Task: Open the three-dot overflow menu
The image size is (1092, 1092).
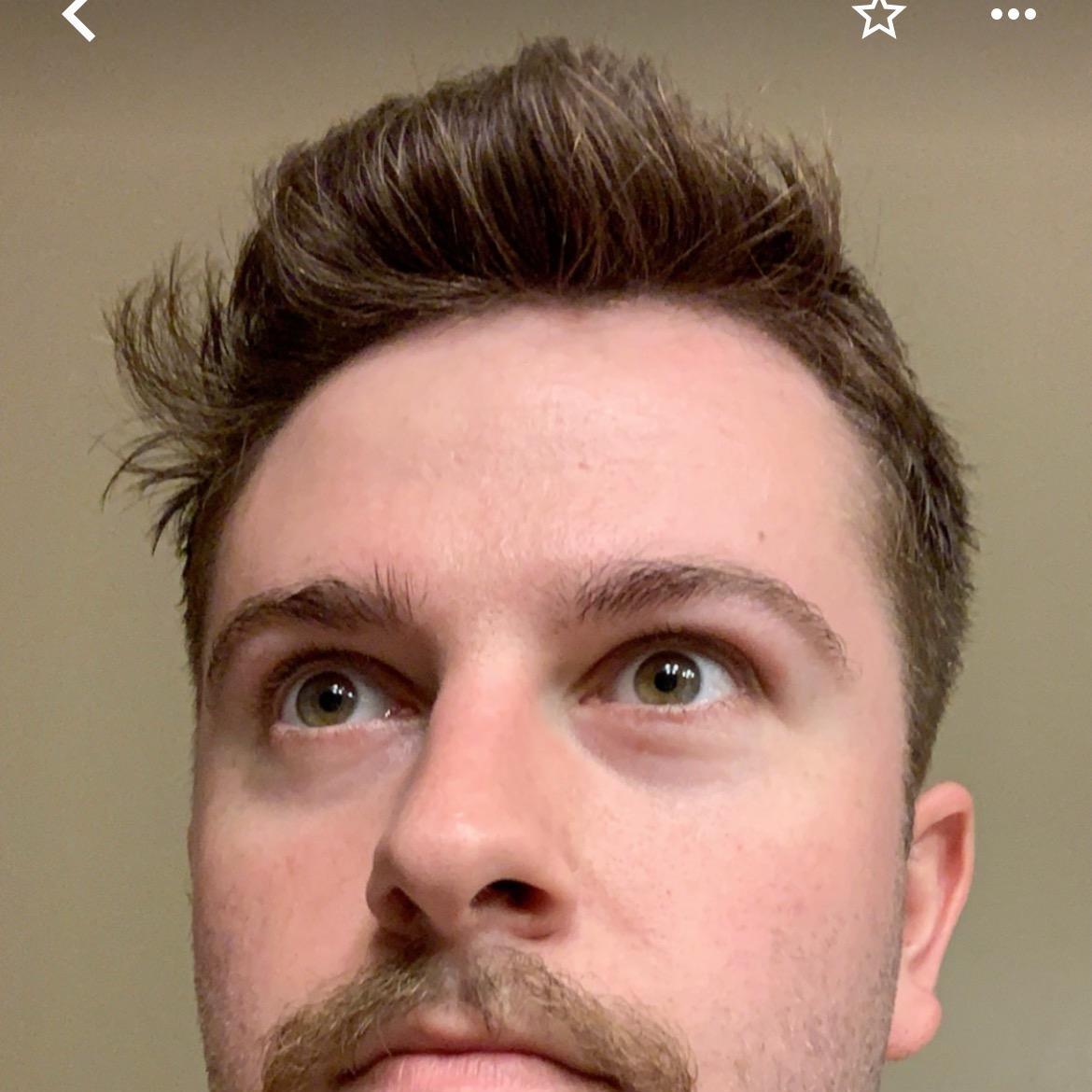Action: 1013,15
